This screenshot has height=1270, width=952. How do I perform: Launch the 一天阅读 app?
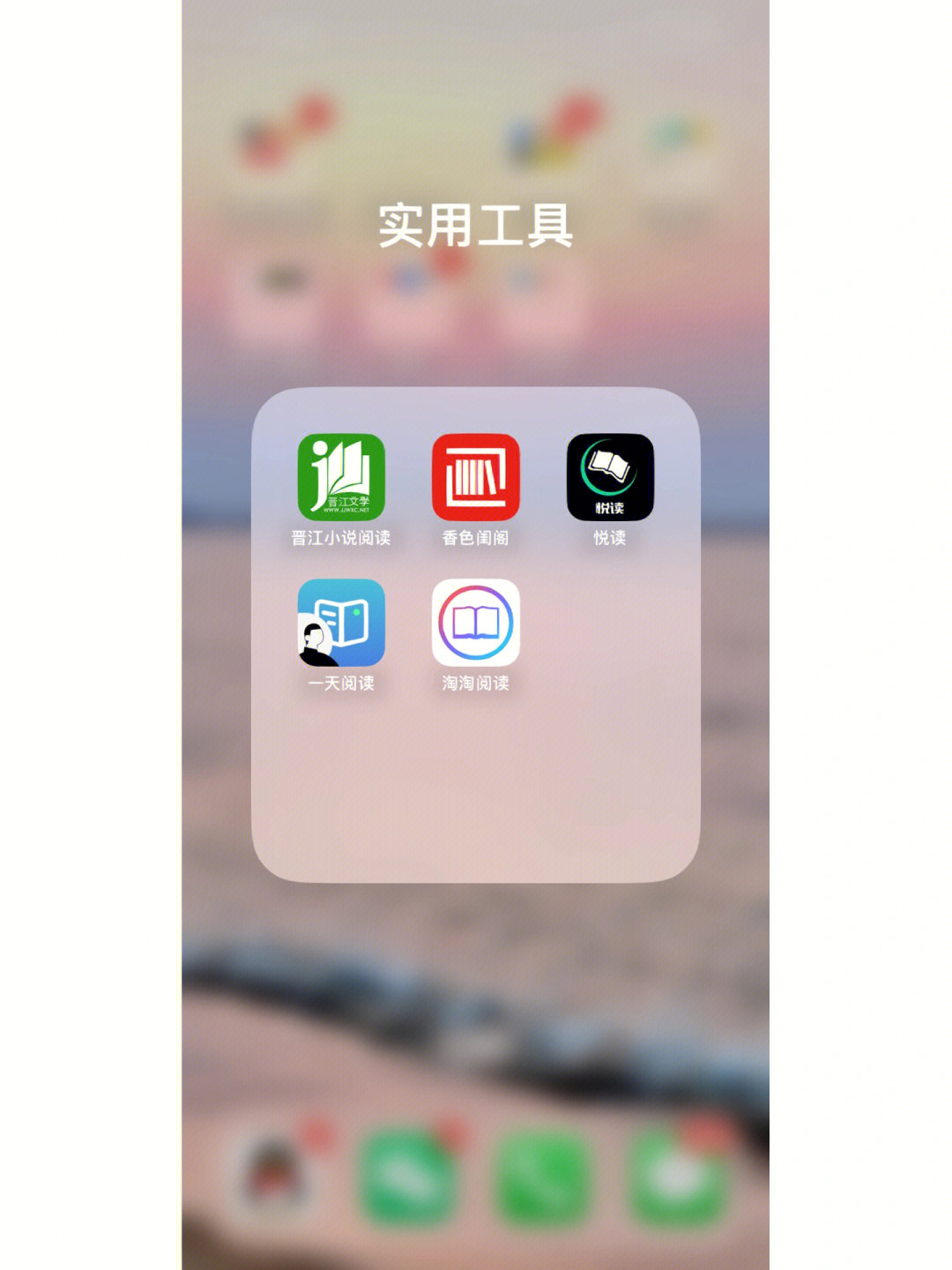tap(341, 623)
